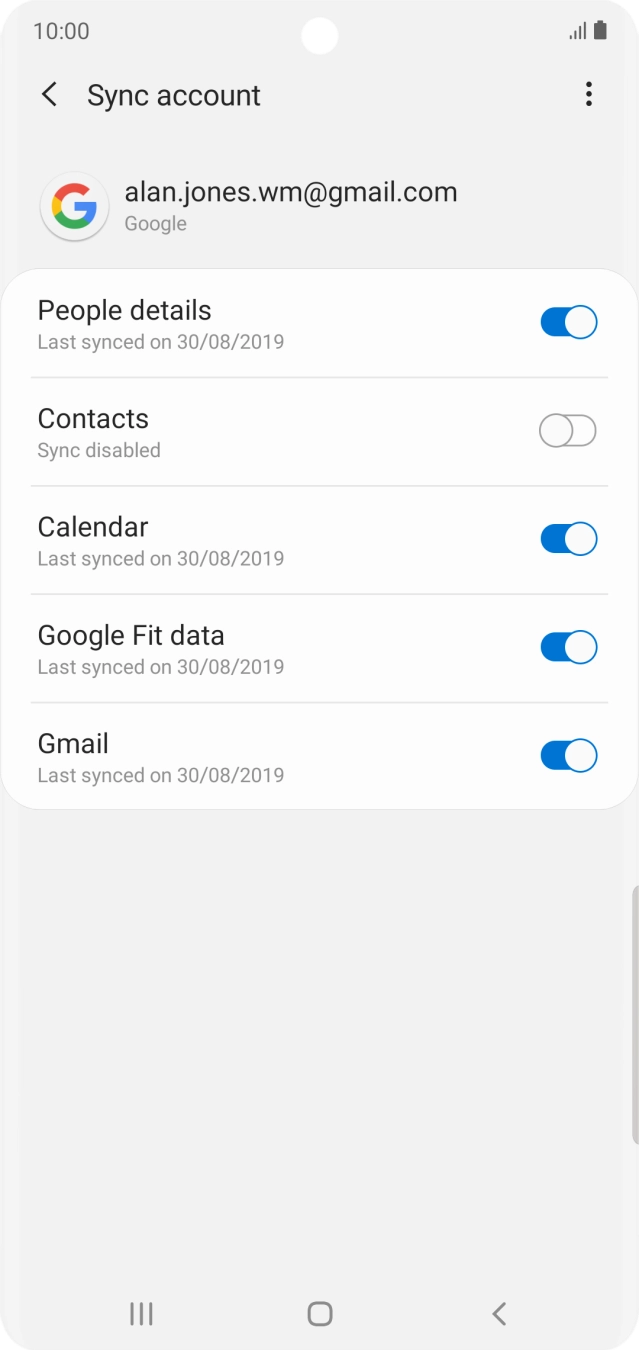Go back from Sync account
This screenshot has height=1350, width=639.
(x=49, y=95)
